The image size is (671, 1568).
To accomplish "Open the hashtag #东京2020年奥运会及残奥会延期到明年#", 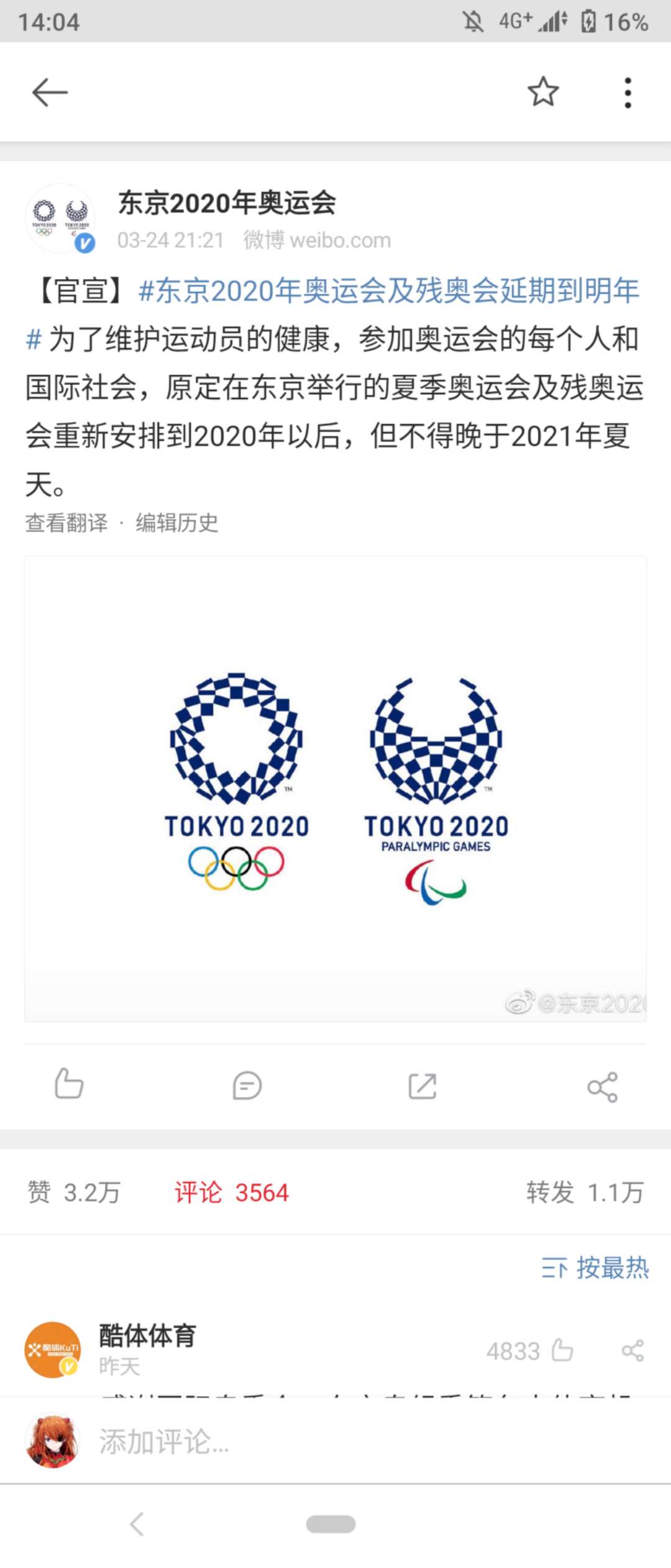I will pyautogui.click(x=388, y=291).
